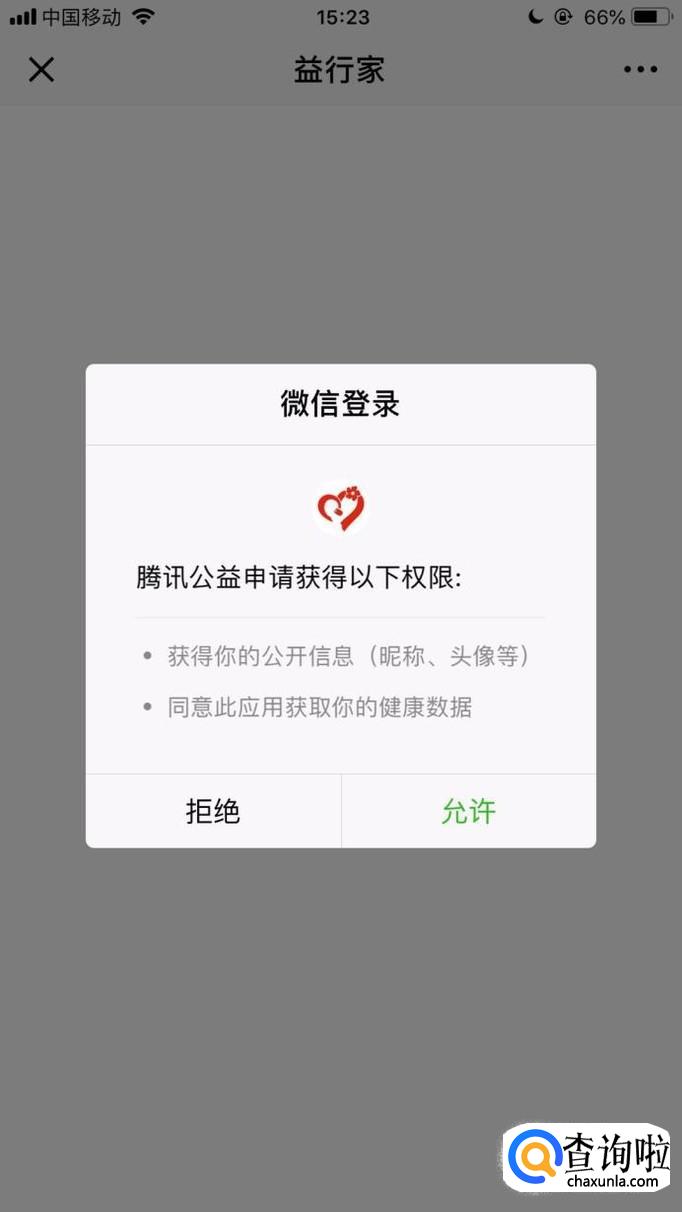The image size is (682, 1212).
Task: Tap 拒绝 to deny the permission request
Action: coord(213,811)
